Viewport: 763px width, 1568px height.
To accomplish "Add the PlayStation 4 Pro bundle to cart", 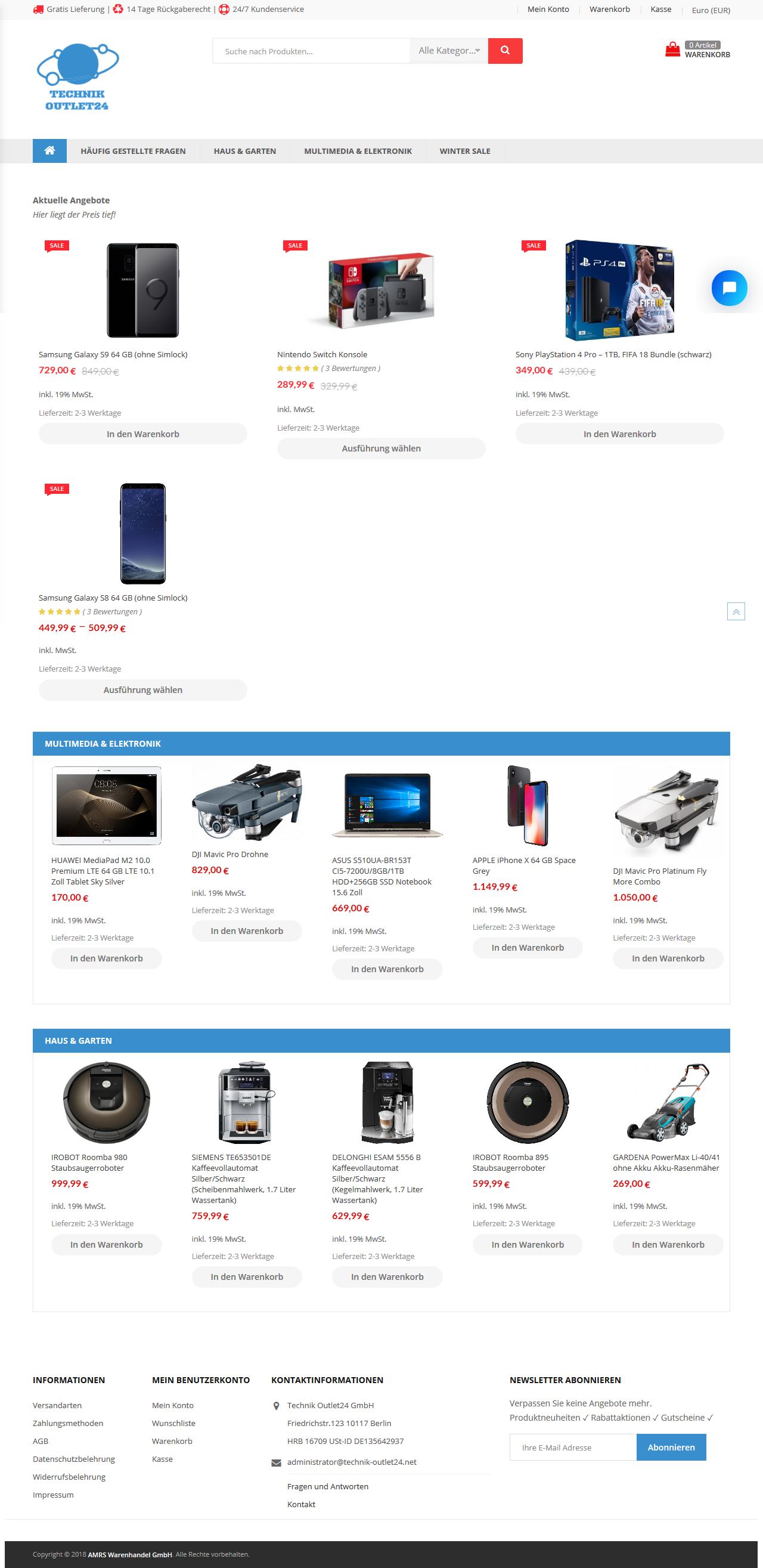I will point(619,434).
